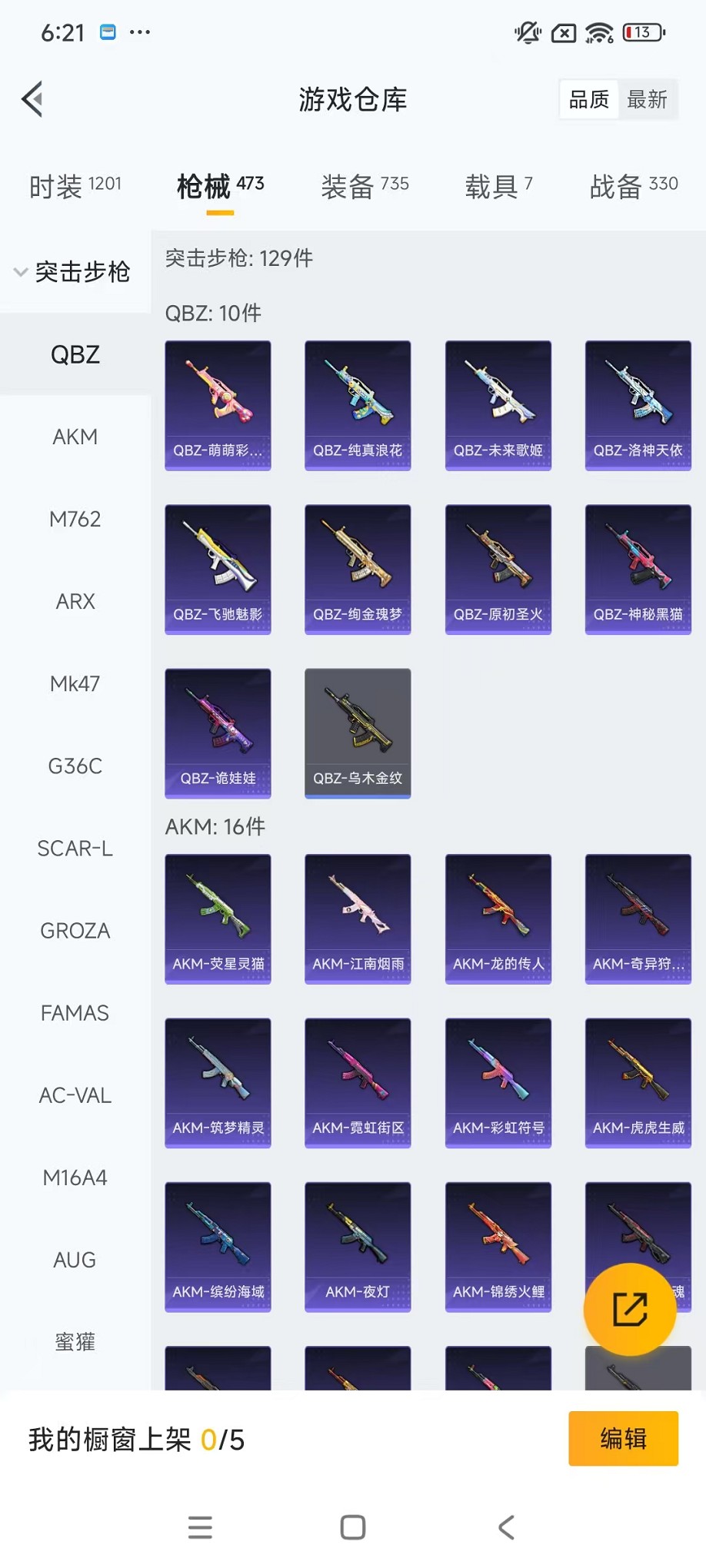
Task: Go back using the top-left arrow
Action: click(x=32, y=99)
